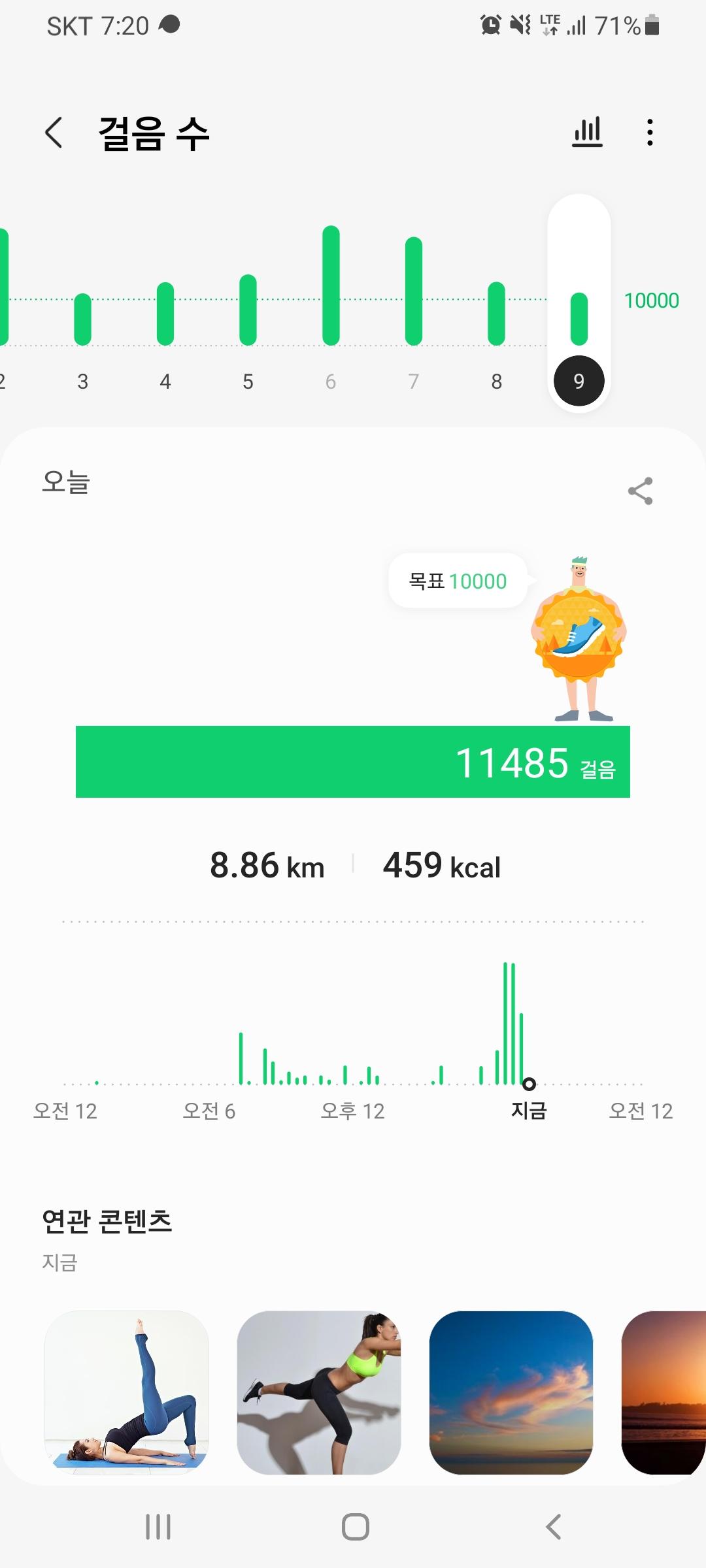706x1568 pixels.
Task: Open the step trends chart icon
Action: pyautogui.click(x=587, y=133)
